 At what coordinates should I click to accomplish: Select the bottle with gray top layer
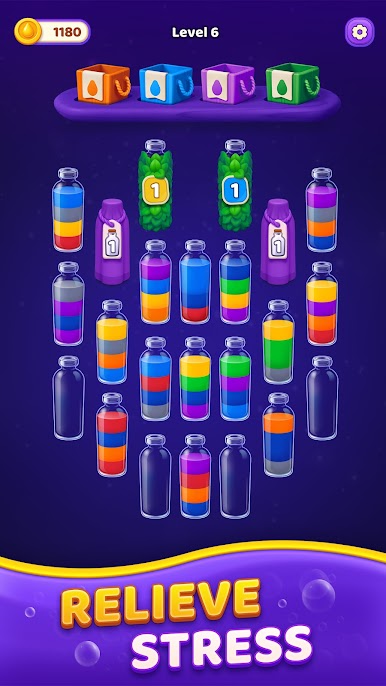click(x=68, y=304)
